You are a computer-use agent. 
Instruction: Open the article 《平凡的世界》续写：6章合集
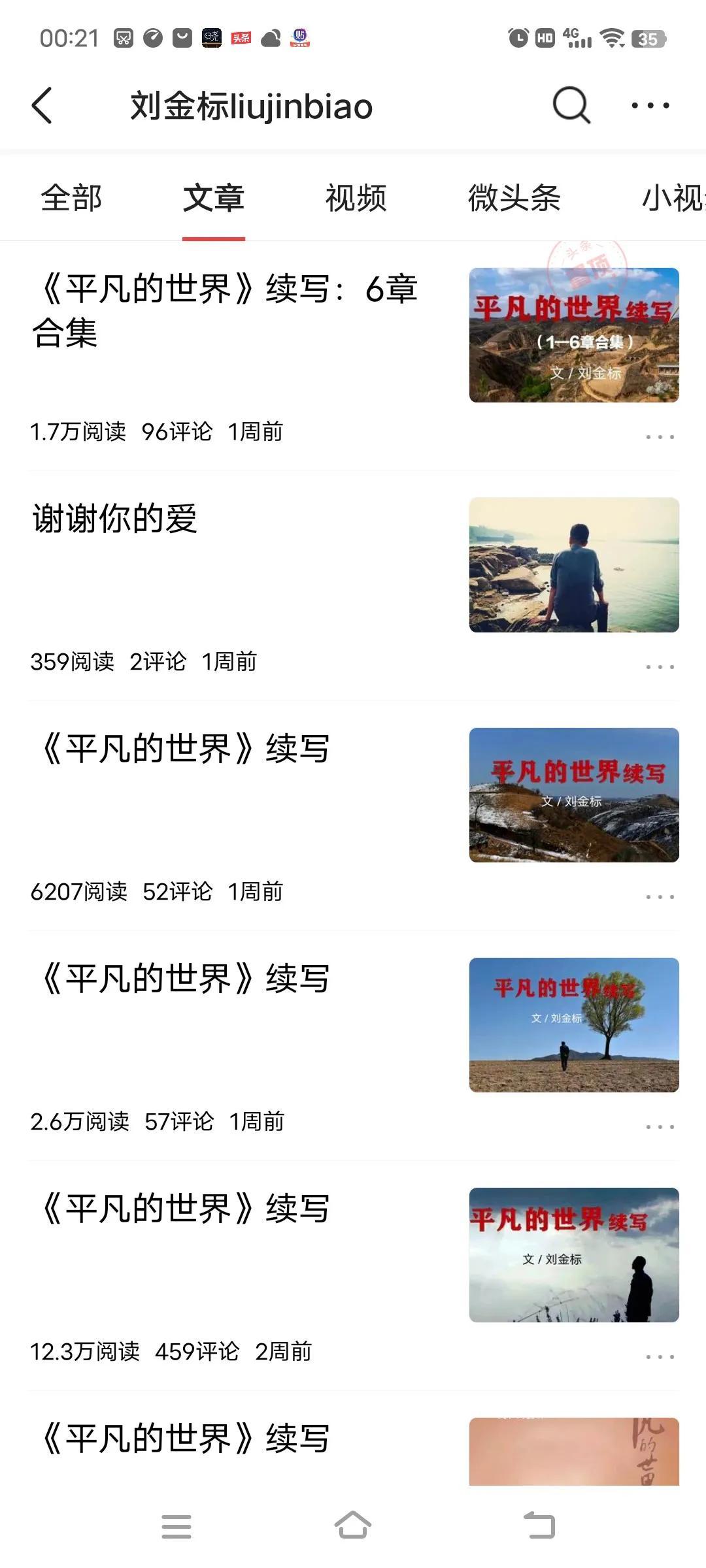(226, 310)
